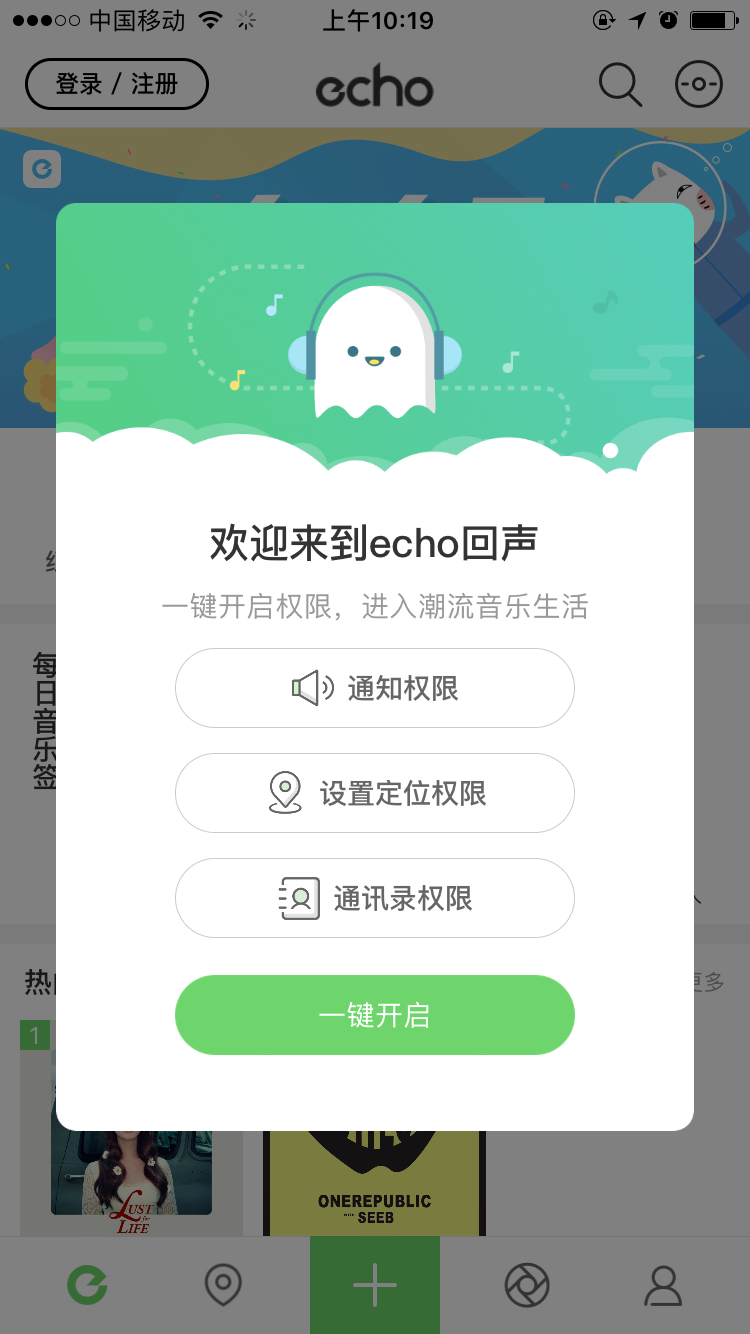The height and width of the screenshot is (1334, 750).
Task: Choose the 通讯录权限 contacts permission button
Action: point(375,898)
